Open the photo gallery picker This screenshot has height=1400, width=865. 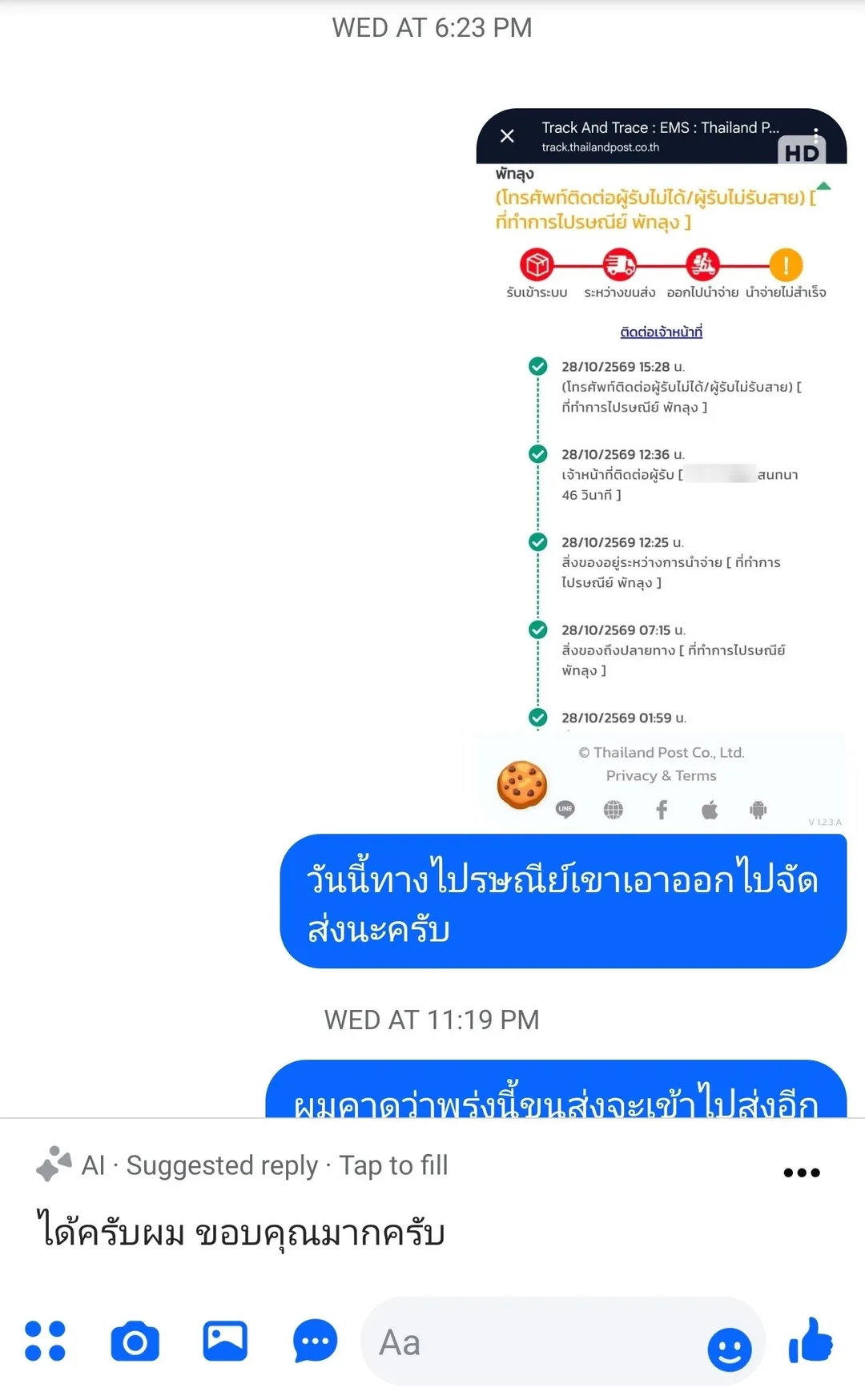coord(225,1342)
